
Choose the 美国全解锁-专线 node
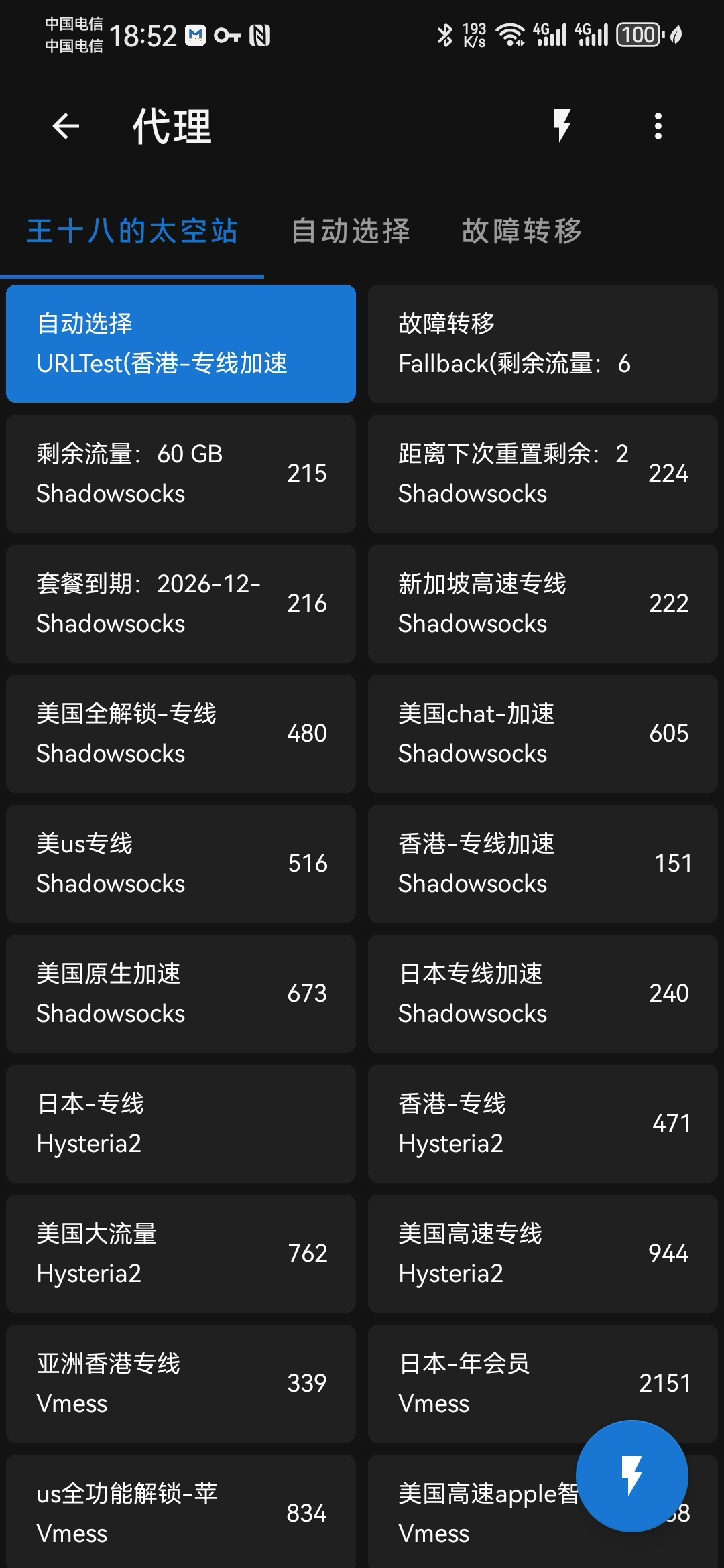[181, 734]
